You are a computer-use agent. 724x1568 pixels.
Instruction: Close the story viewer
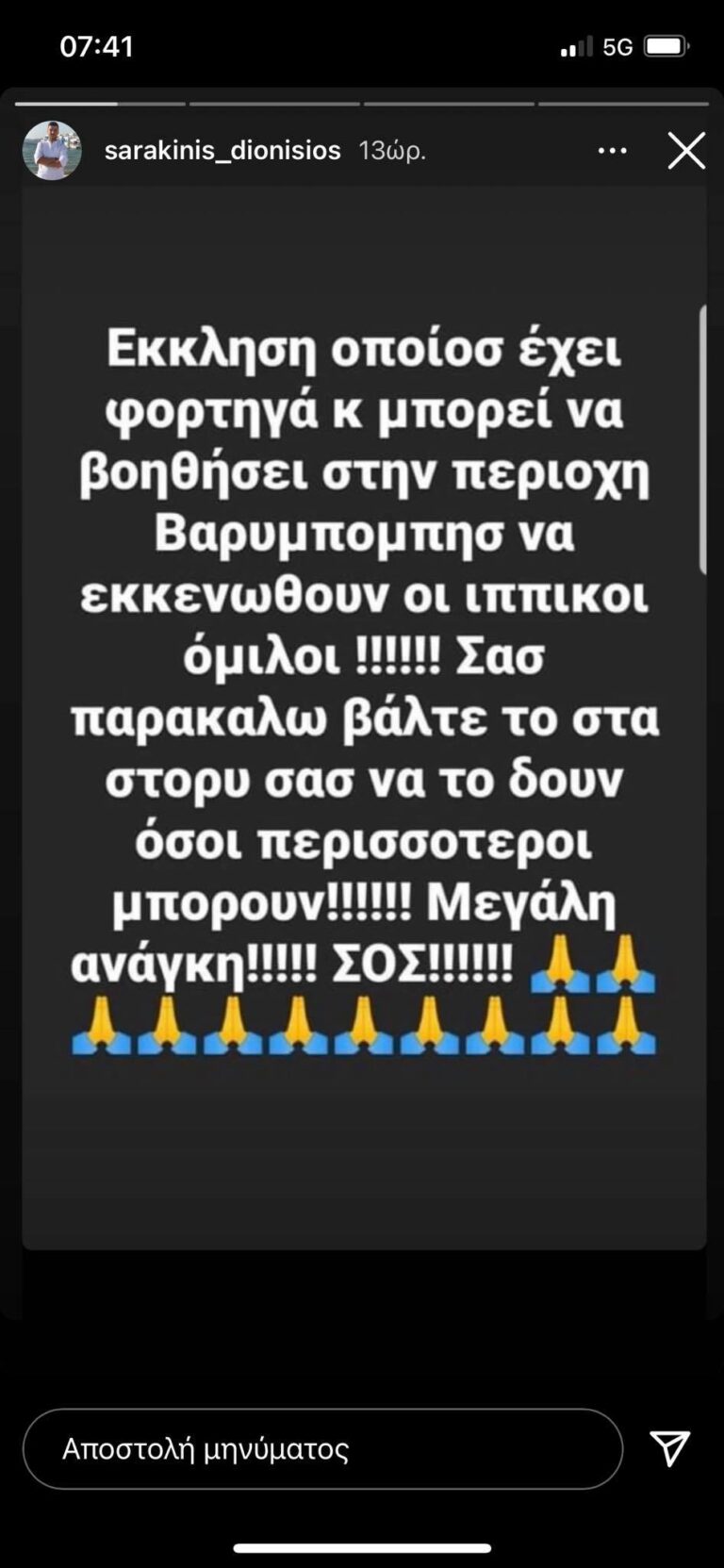[x=686, y=151]
